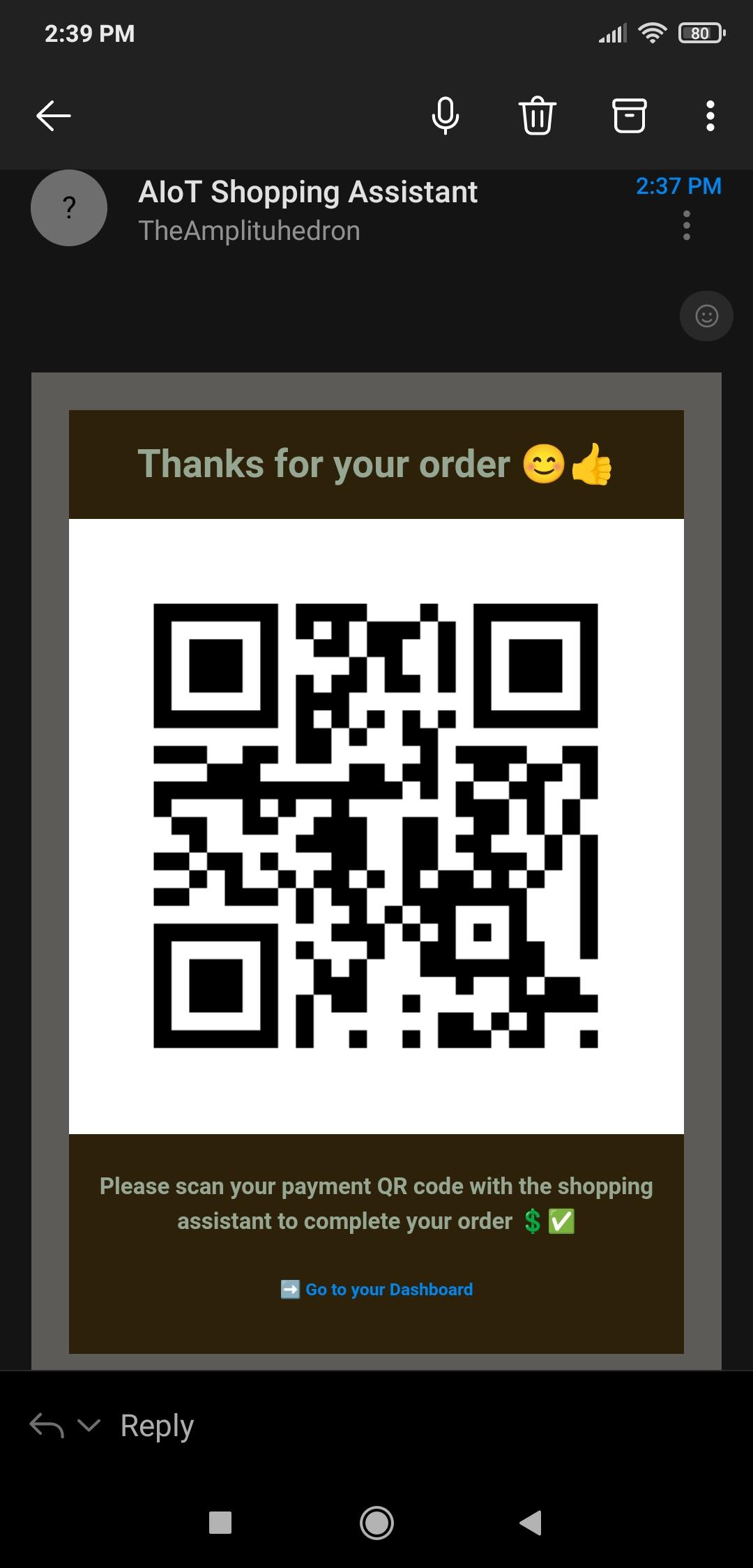753x1568 pixels.
Task: Reply to this email
Action: tap(157, 1426)
